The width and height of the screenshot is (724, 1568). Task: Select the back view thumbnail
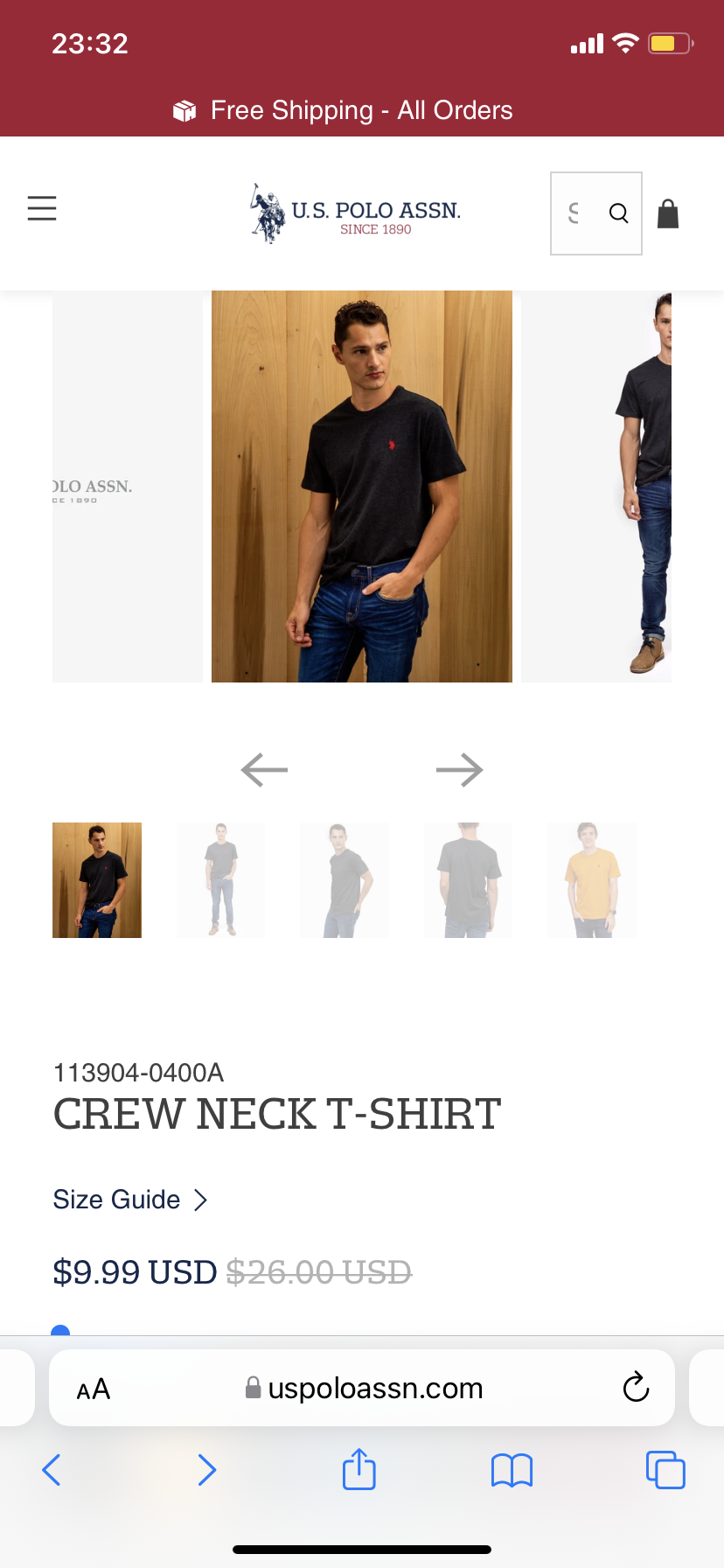pos(469,880)
